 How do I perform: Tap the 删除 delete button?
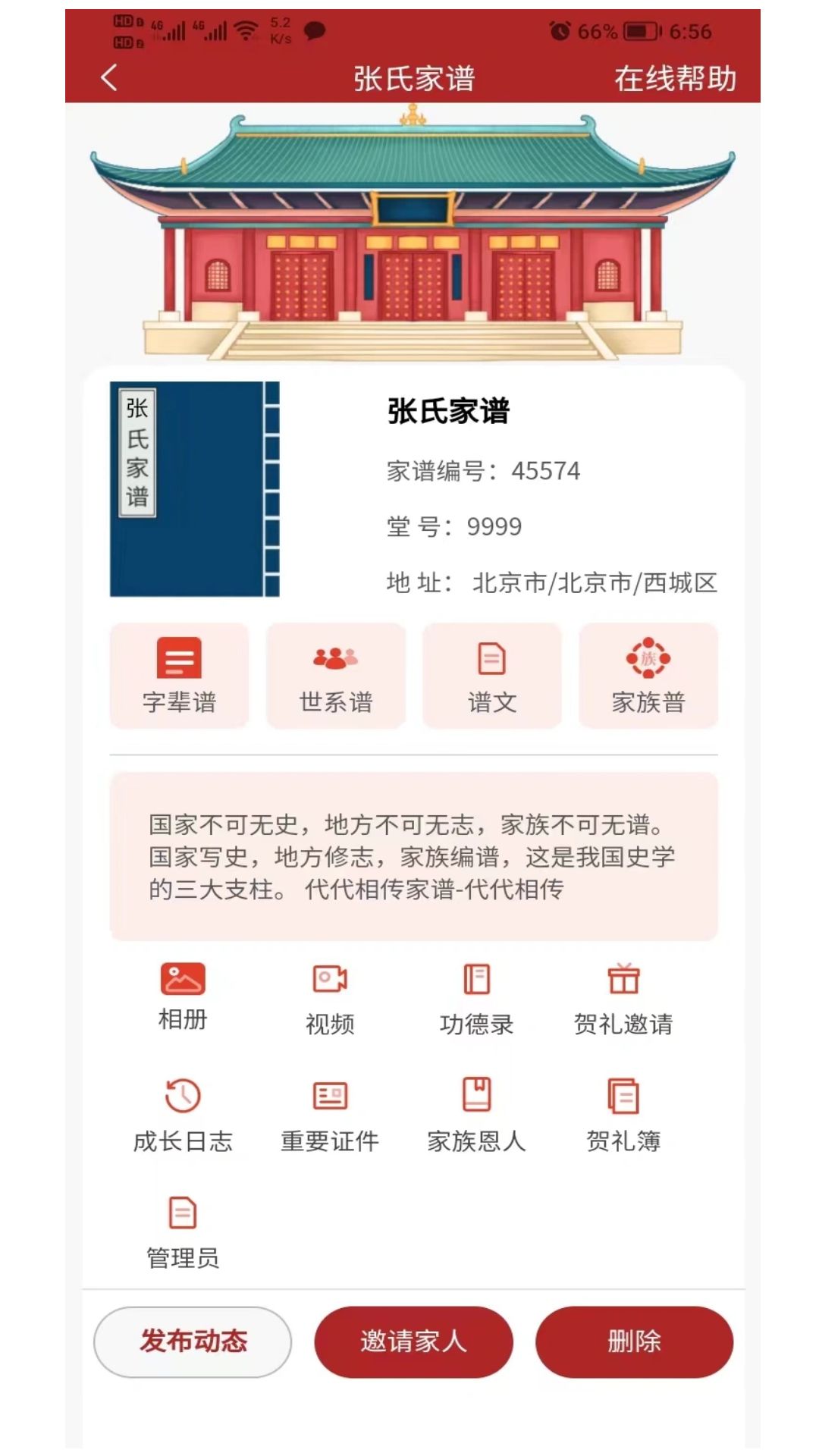pyautogui.click(x=634, y=1341)
